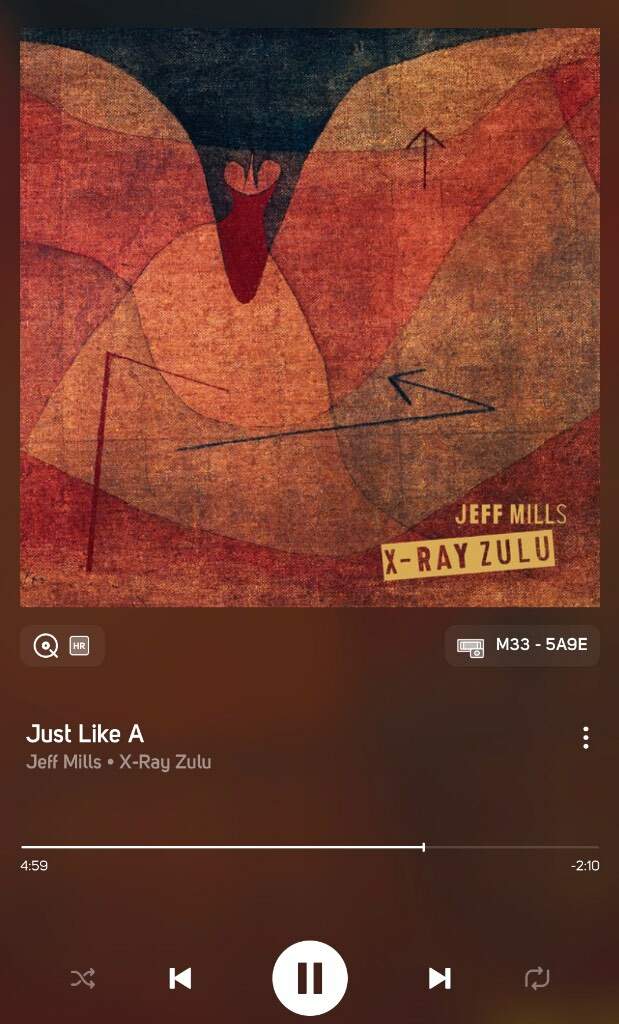Viewport: 619px width, 1024px height.
Task: Toggle repeat mode
Action: pos(537,978)
